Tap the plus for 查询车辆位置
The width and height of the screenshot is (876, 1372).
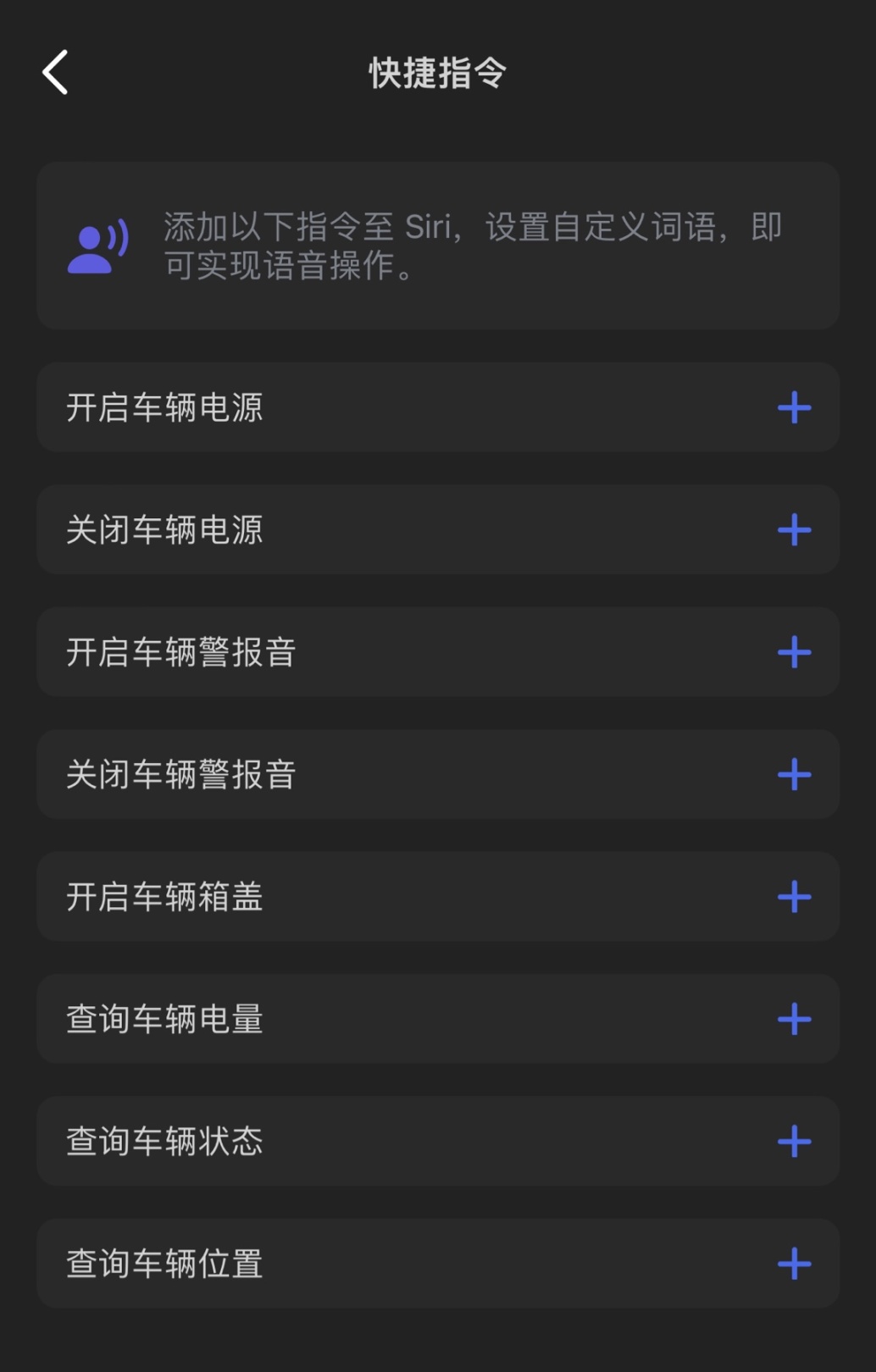tap(794, 1264)
